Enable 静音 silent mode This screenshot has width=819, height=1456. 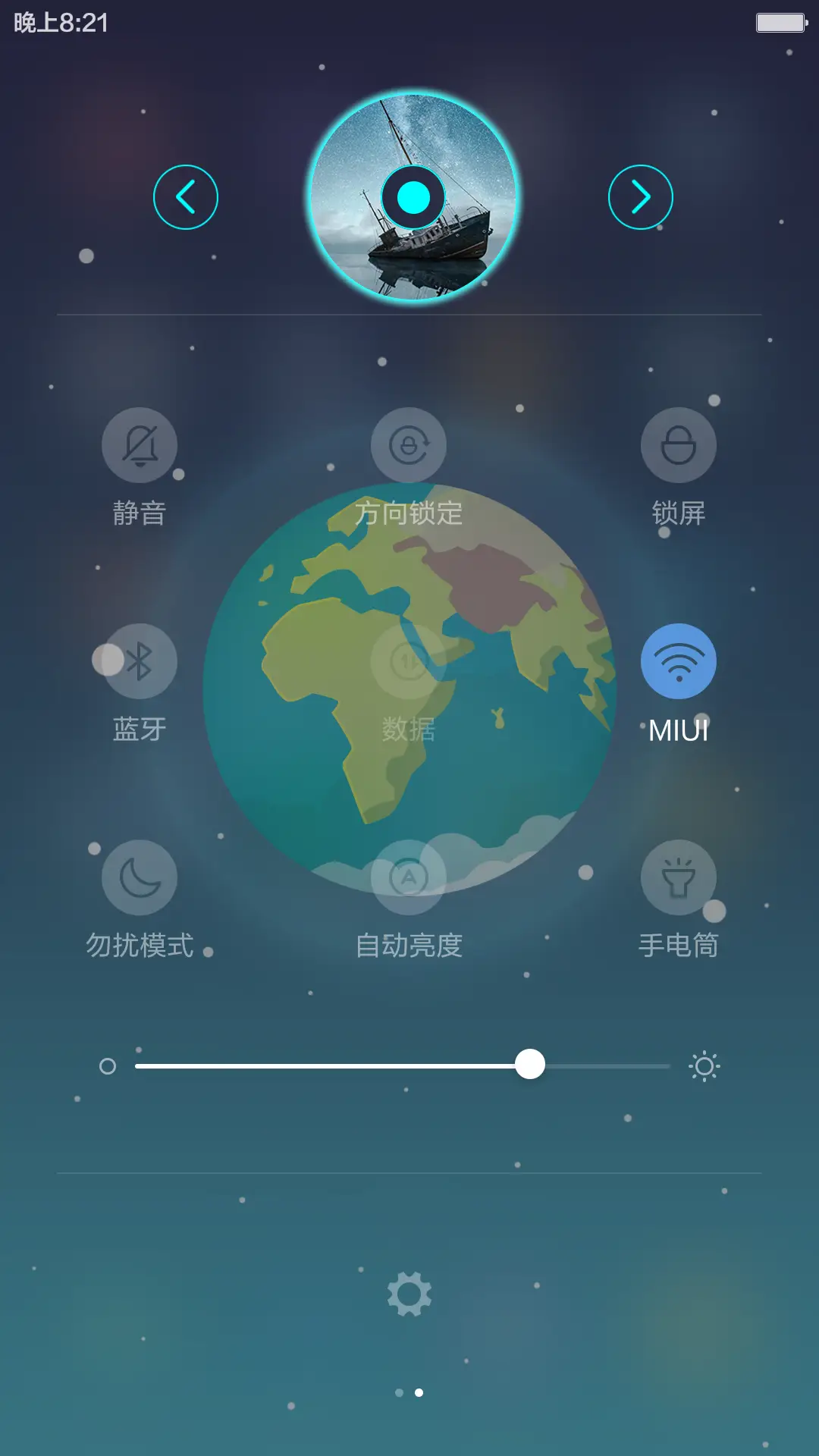(x=140, y=446)
